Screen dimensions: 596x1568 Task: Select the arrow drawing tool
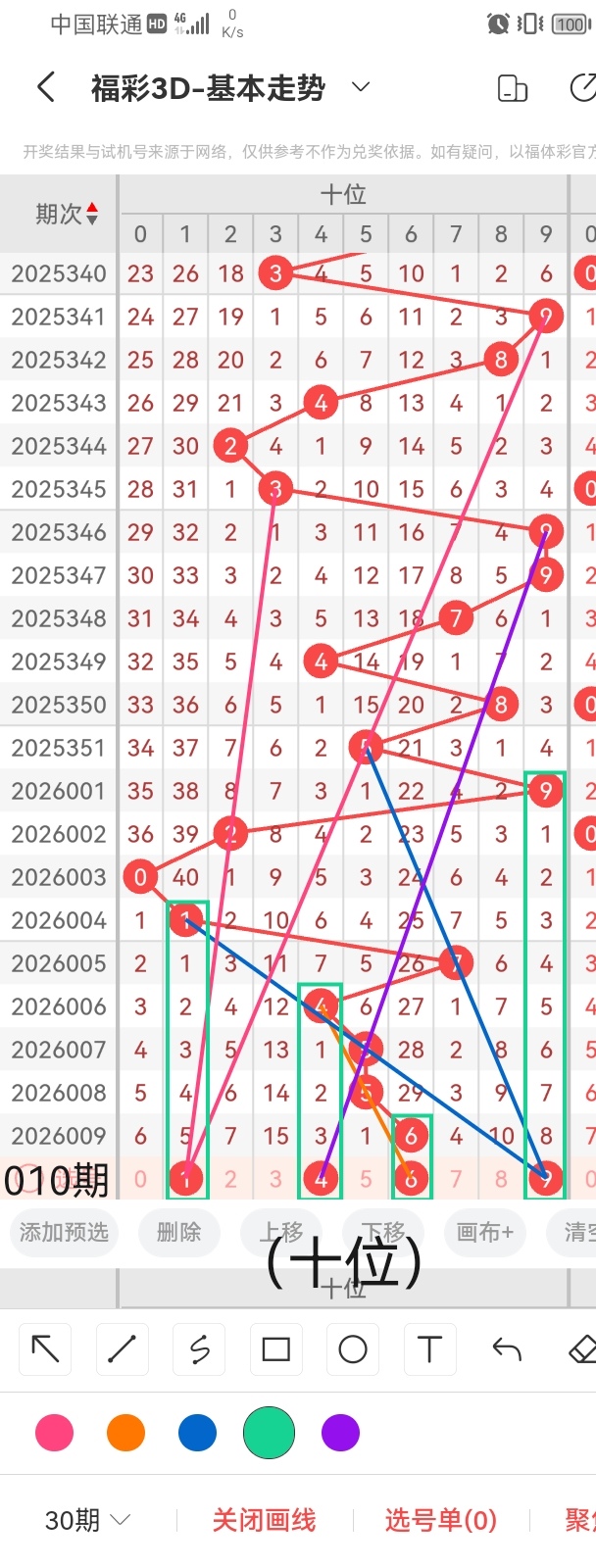tap(45, 1349)
